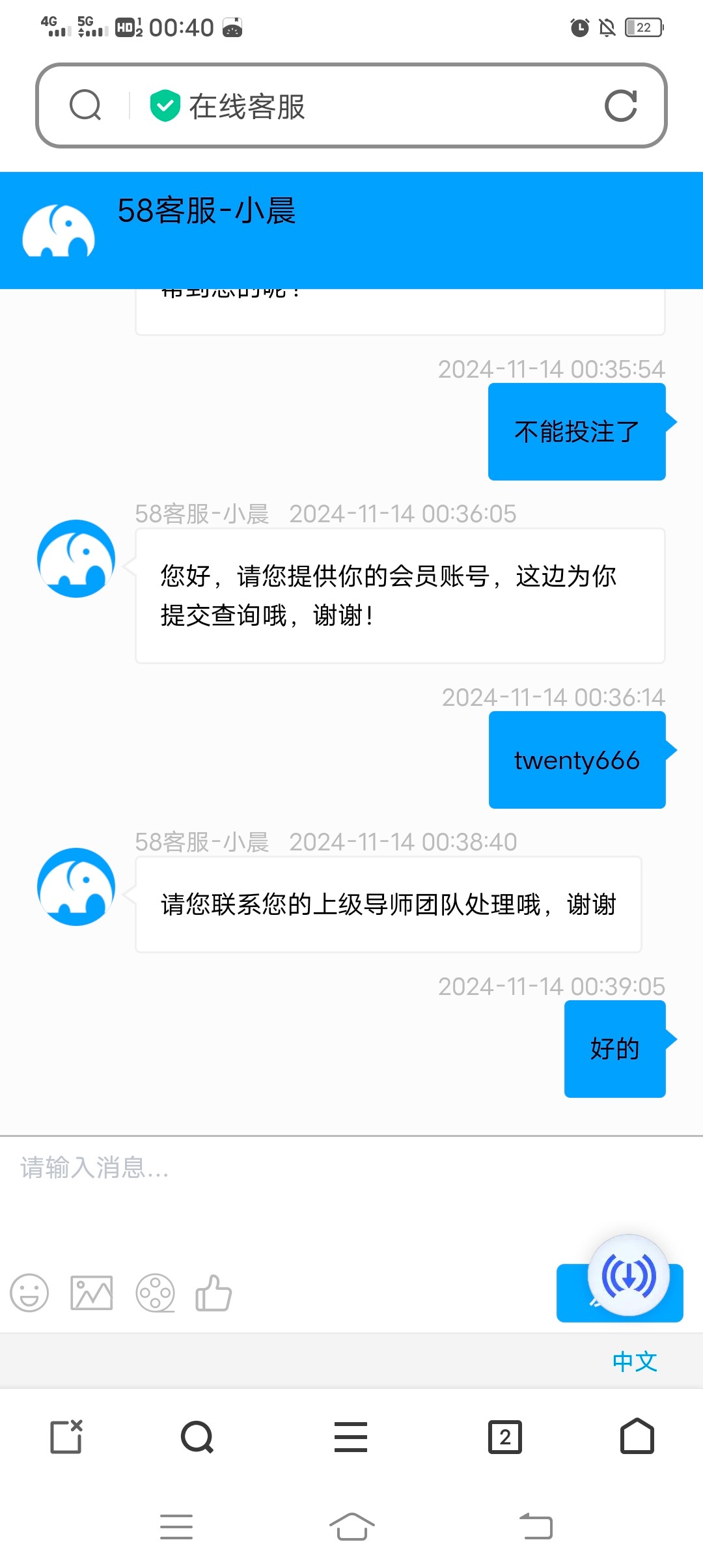Close the current browser tab

coord(66,1436)
